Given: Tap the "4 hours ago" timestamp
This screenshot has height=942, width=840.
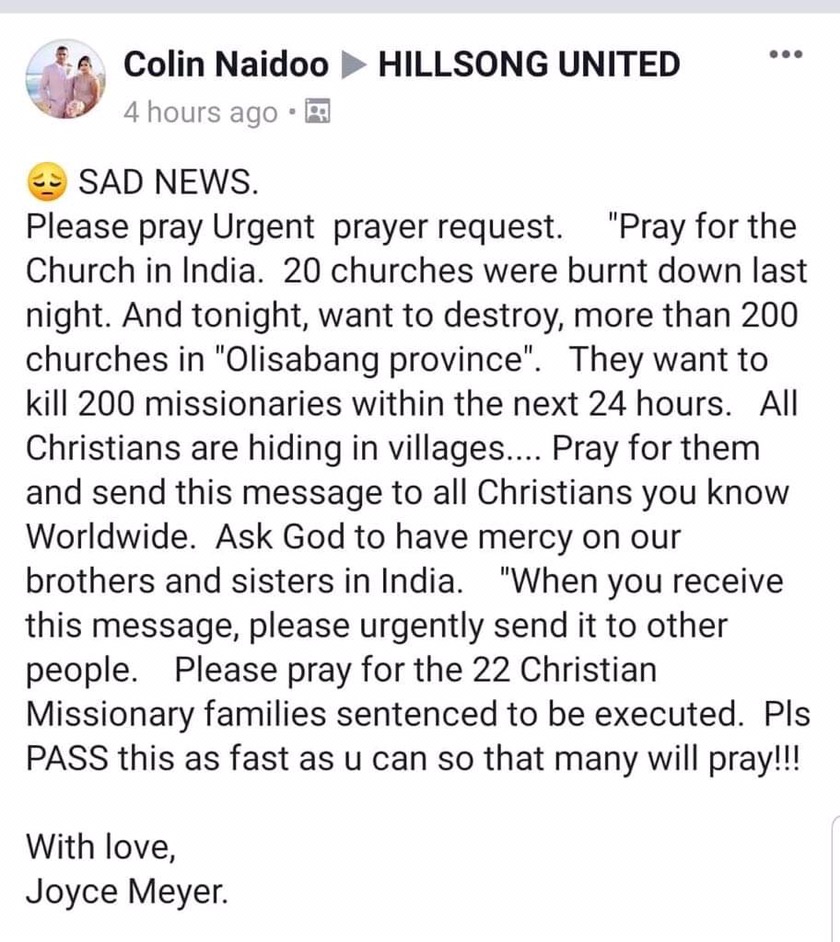Looking at the screenshot, I should click(199, 113).
